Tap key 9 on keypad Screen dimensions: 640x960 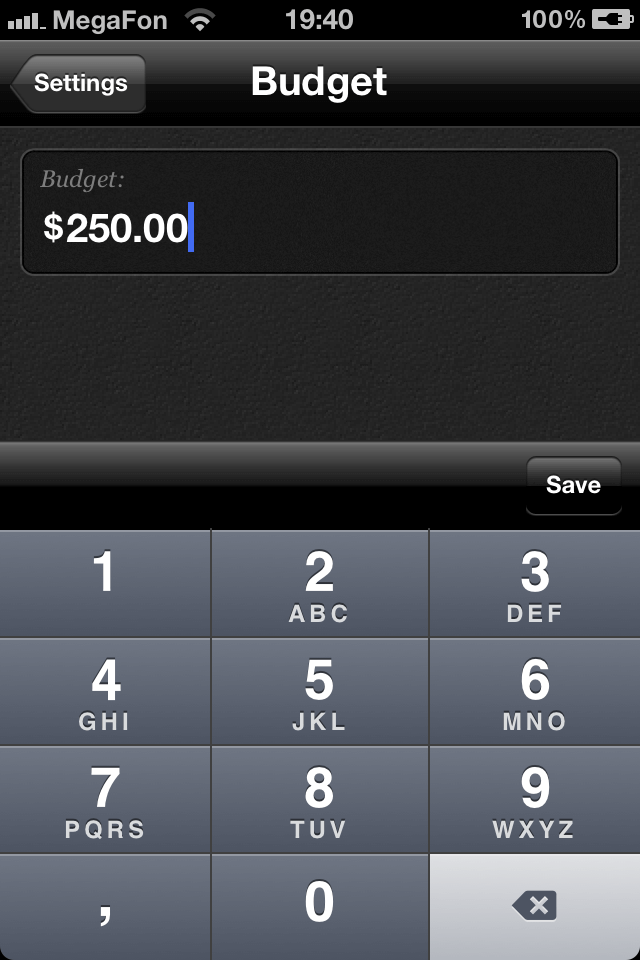tap(534, 800)
